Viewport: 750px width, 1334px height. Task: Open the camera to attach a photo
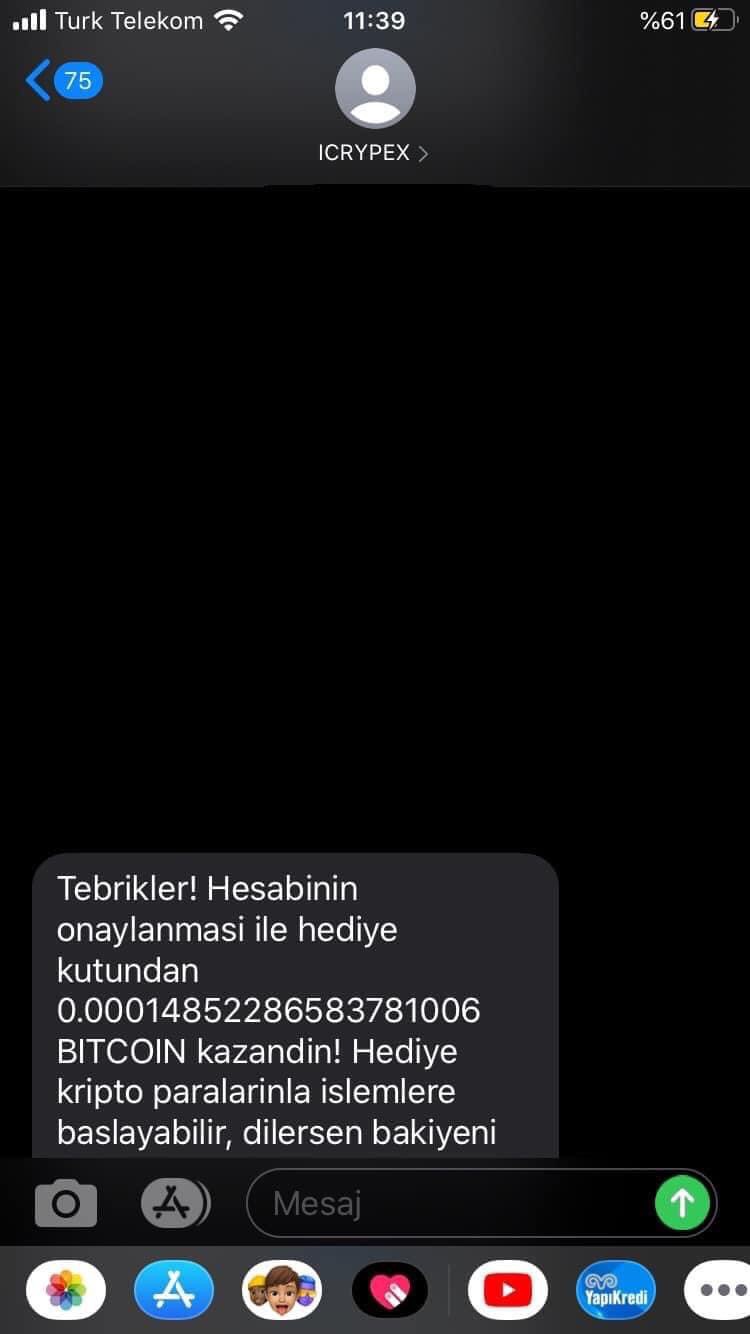tap(66, 1202)
